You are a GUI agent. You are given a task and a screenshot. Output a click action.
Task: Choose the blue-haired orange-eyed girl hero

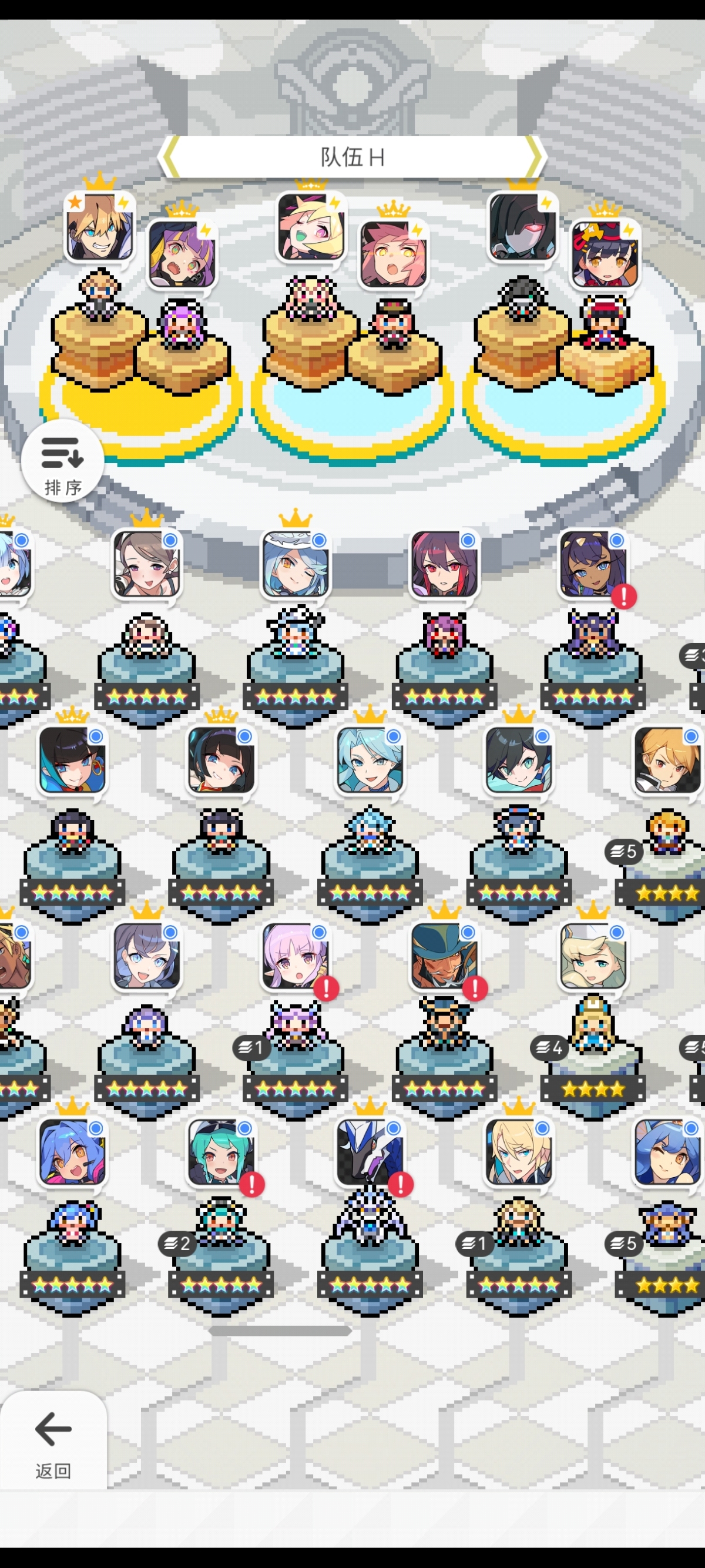[72, 1152]
